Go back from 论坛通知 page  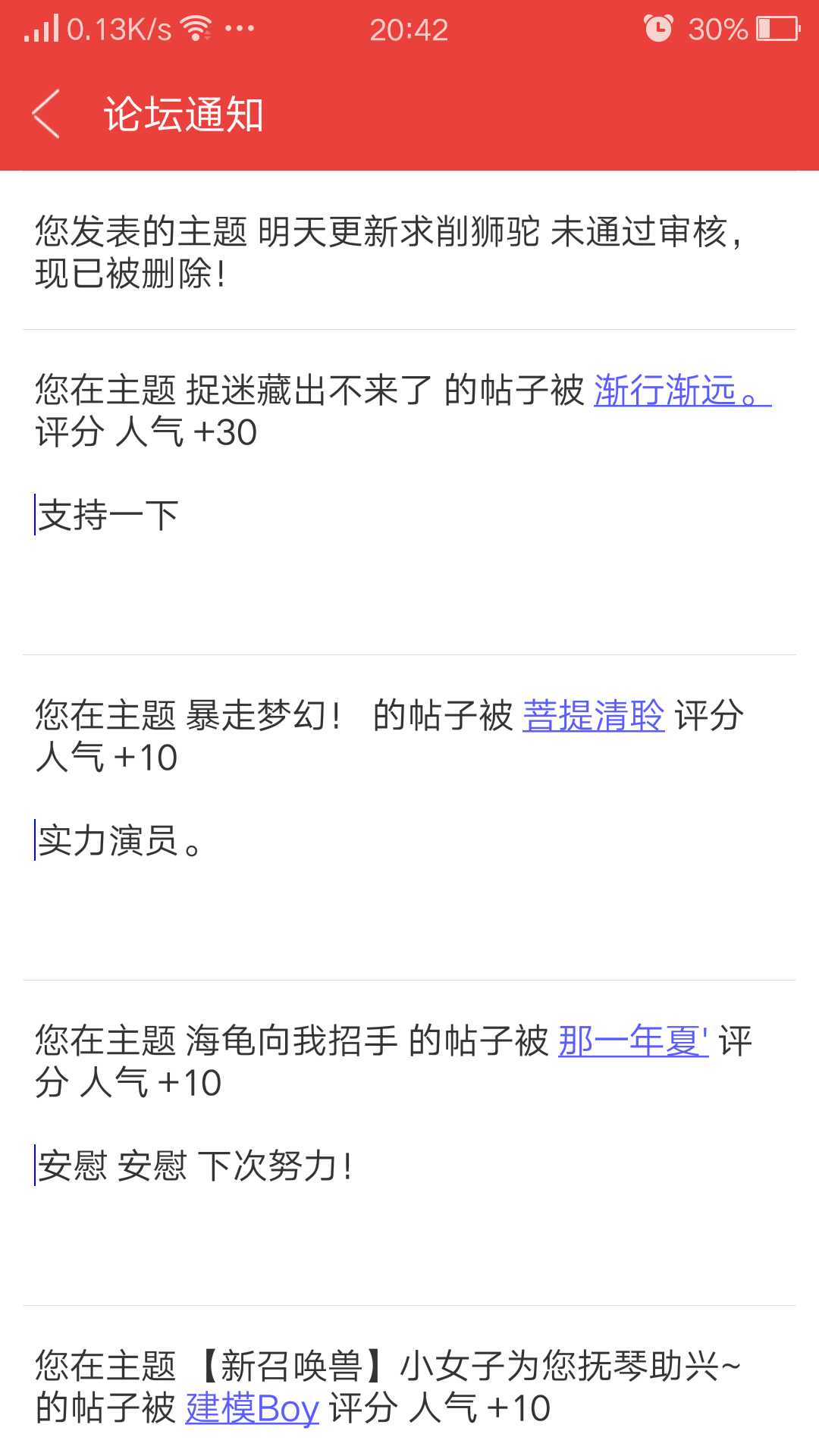click(x=47, y=115)
